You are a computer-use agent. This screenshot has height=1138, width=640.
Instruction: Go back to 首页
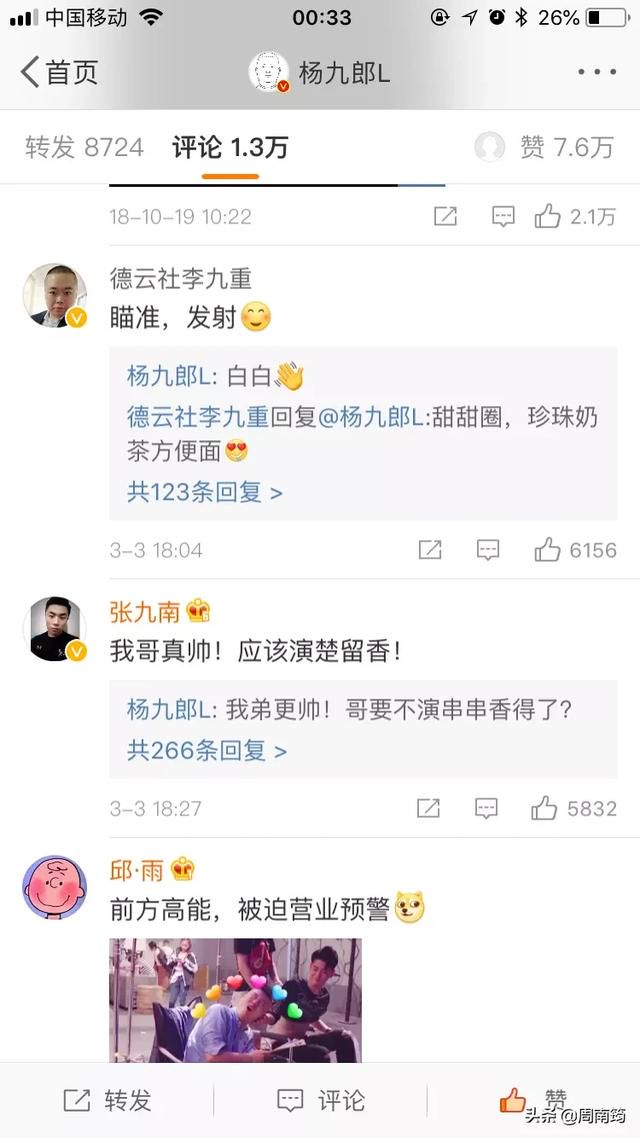[x=60, y=72]
